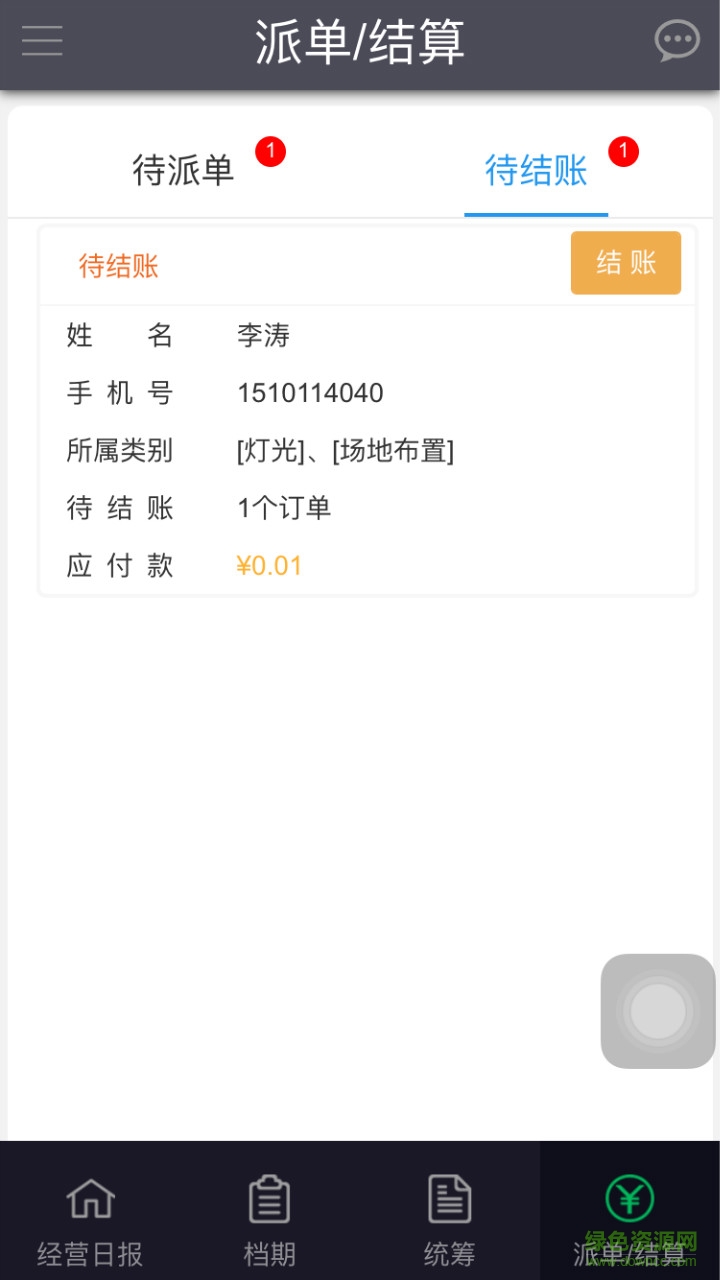
Task: Tap the amount ¥0.01 payable
Action: tap(268, 565)
